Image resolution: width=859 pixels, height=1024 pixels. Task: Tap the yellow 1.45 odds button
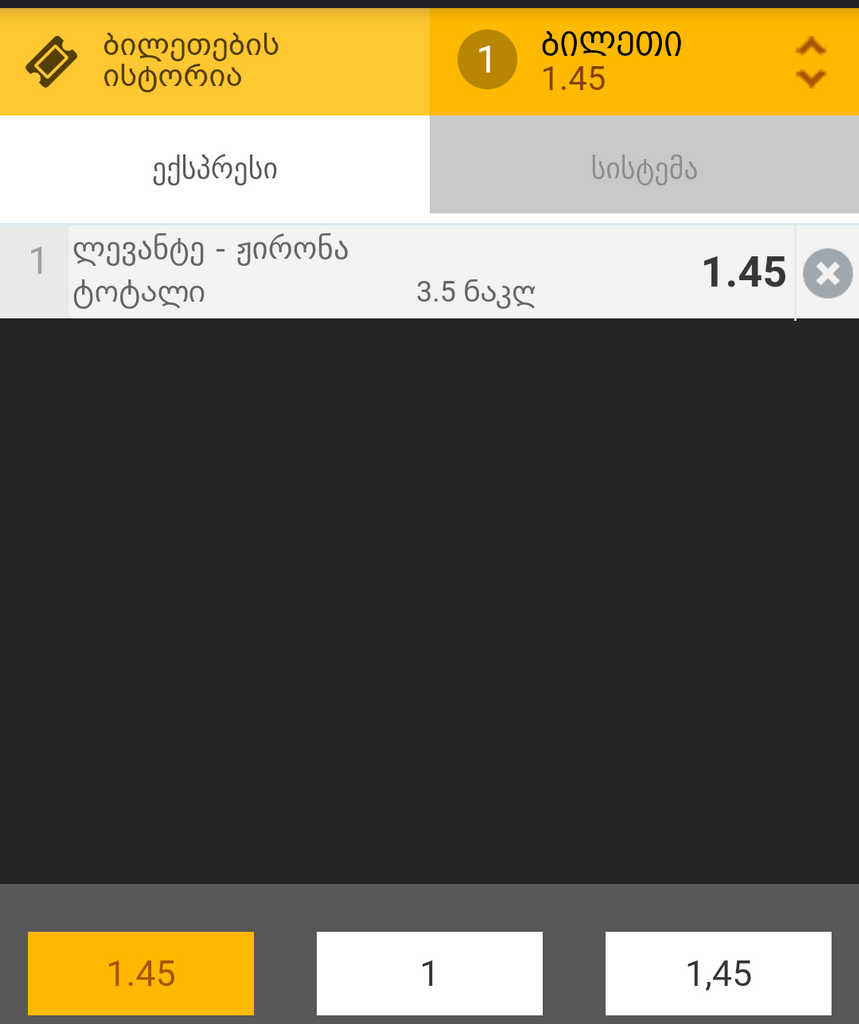[141, 973]
